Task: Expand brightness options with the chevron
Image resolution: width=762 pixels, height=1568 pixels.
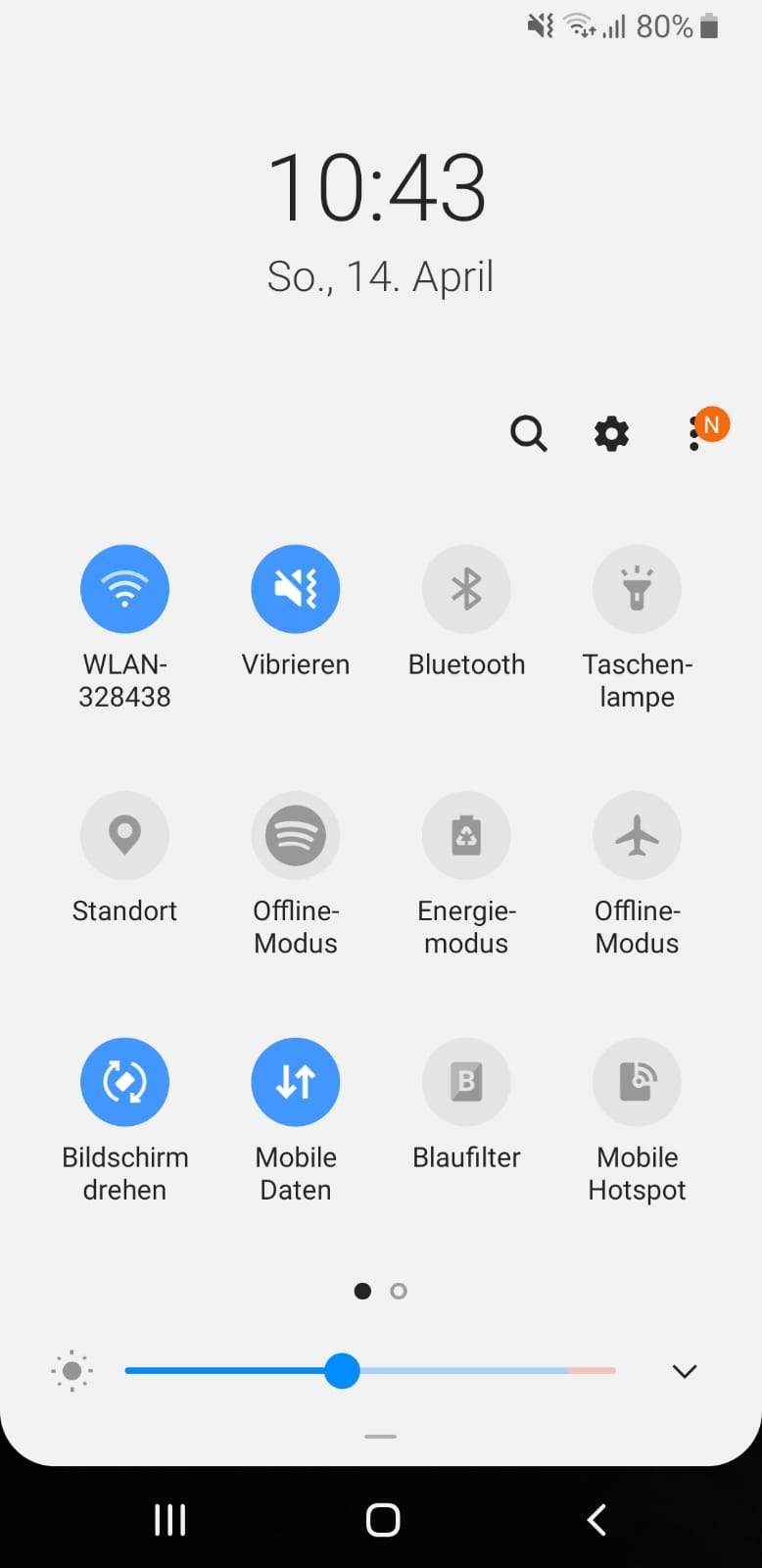Action: (x=685, y=1371)
